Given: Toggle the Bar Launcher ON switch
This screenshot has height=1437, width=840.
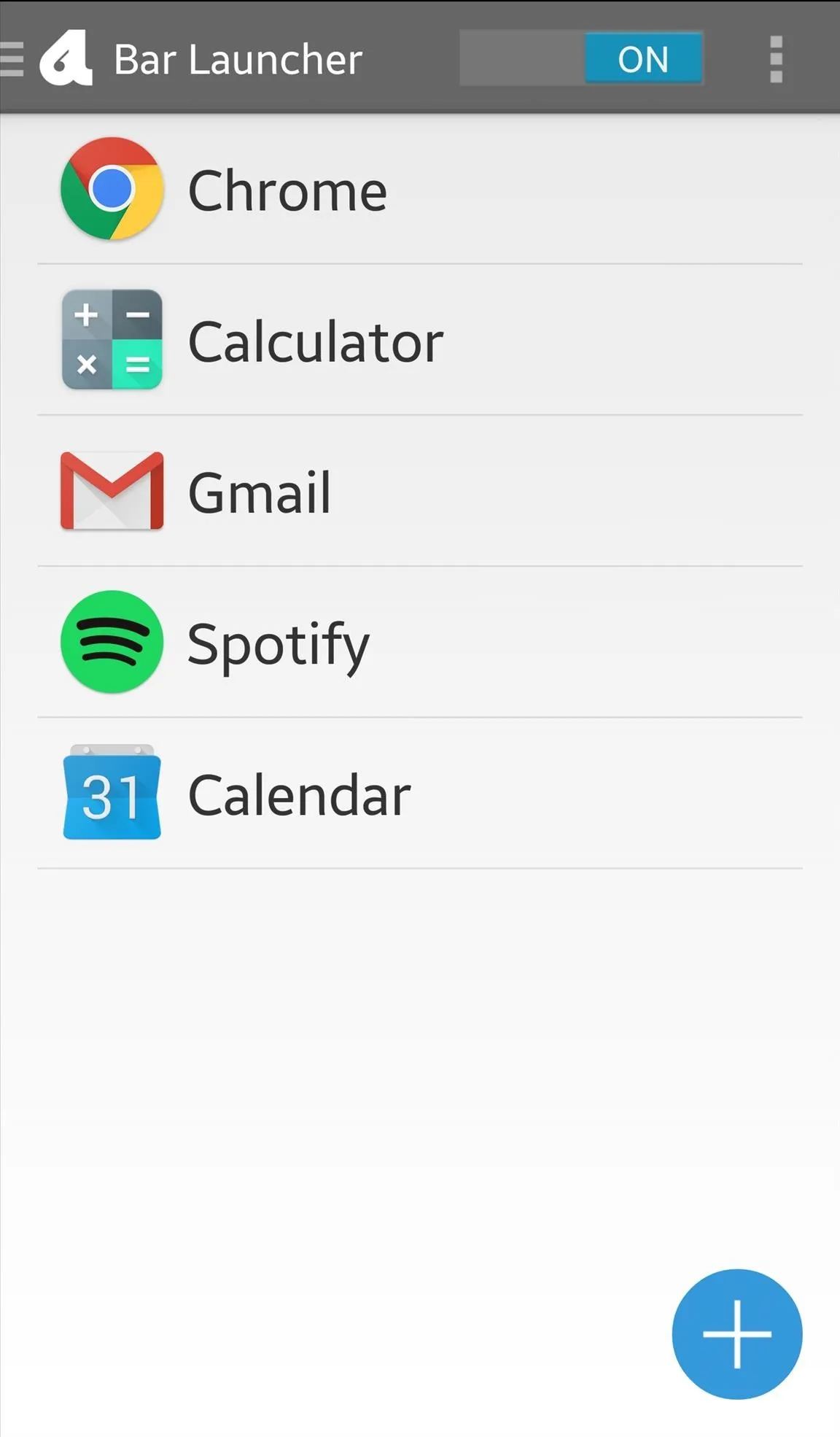Looking at the screenshot, I should tap(581, 58).
